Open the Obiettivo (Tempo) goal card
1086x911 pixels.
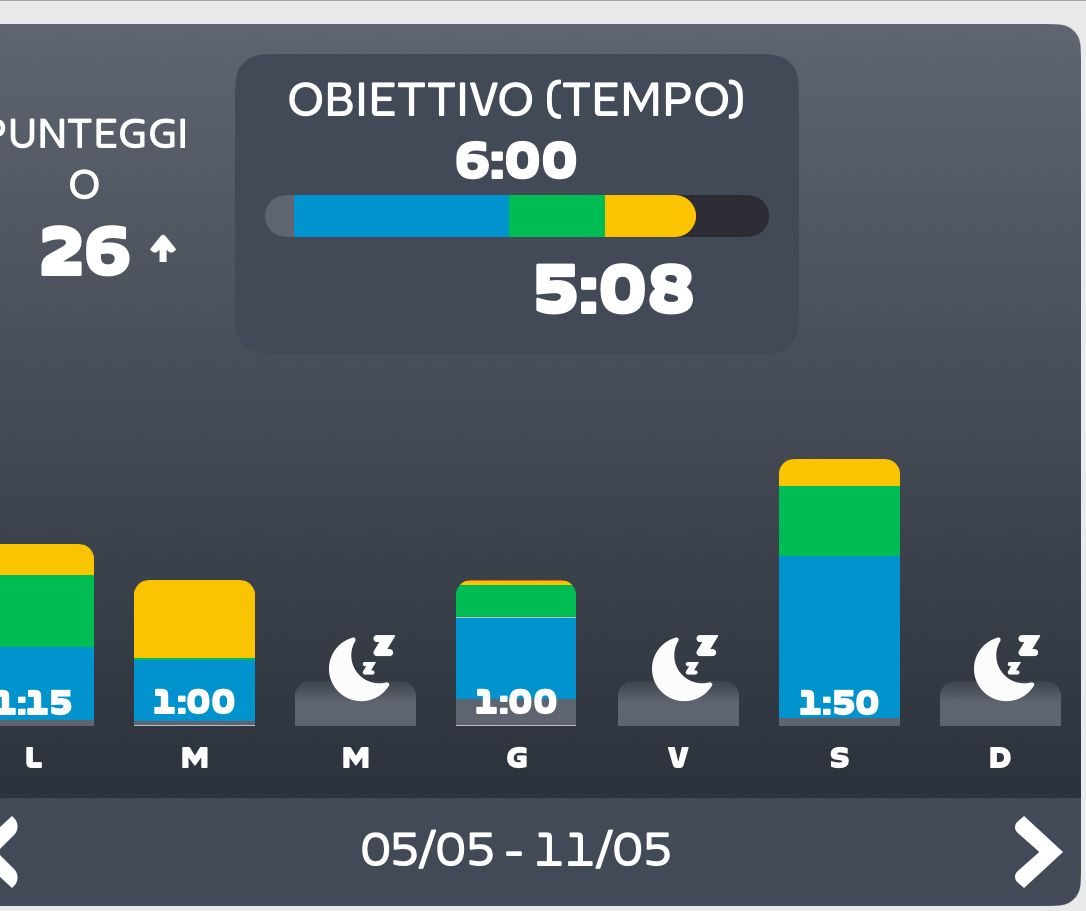[x=517, y=204]
